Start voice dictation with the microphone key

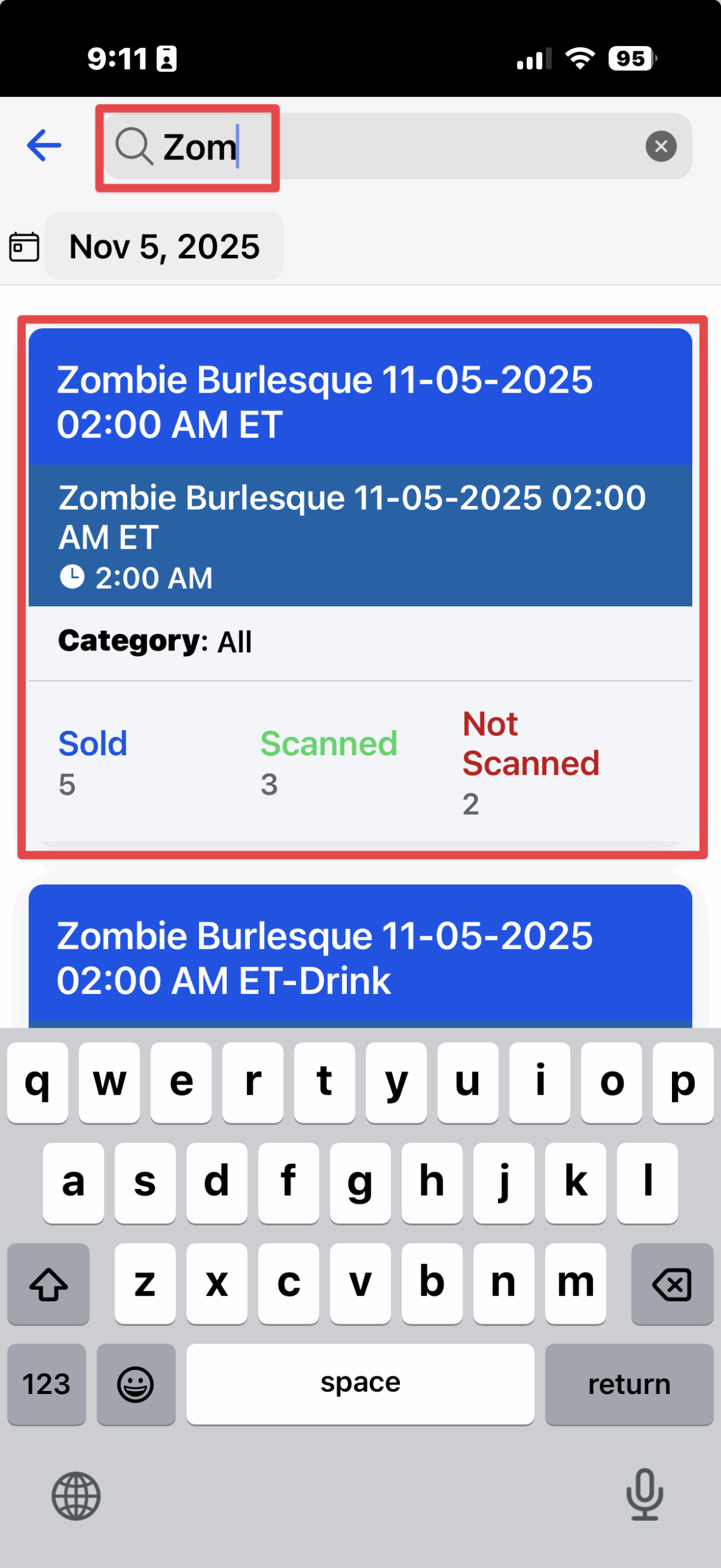pos(644,1494)
